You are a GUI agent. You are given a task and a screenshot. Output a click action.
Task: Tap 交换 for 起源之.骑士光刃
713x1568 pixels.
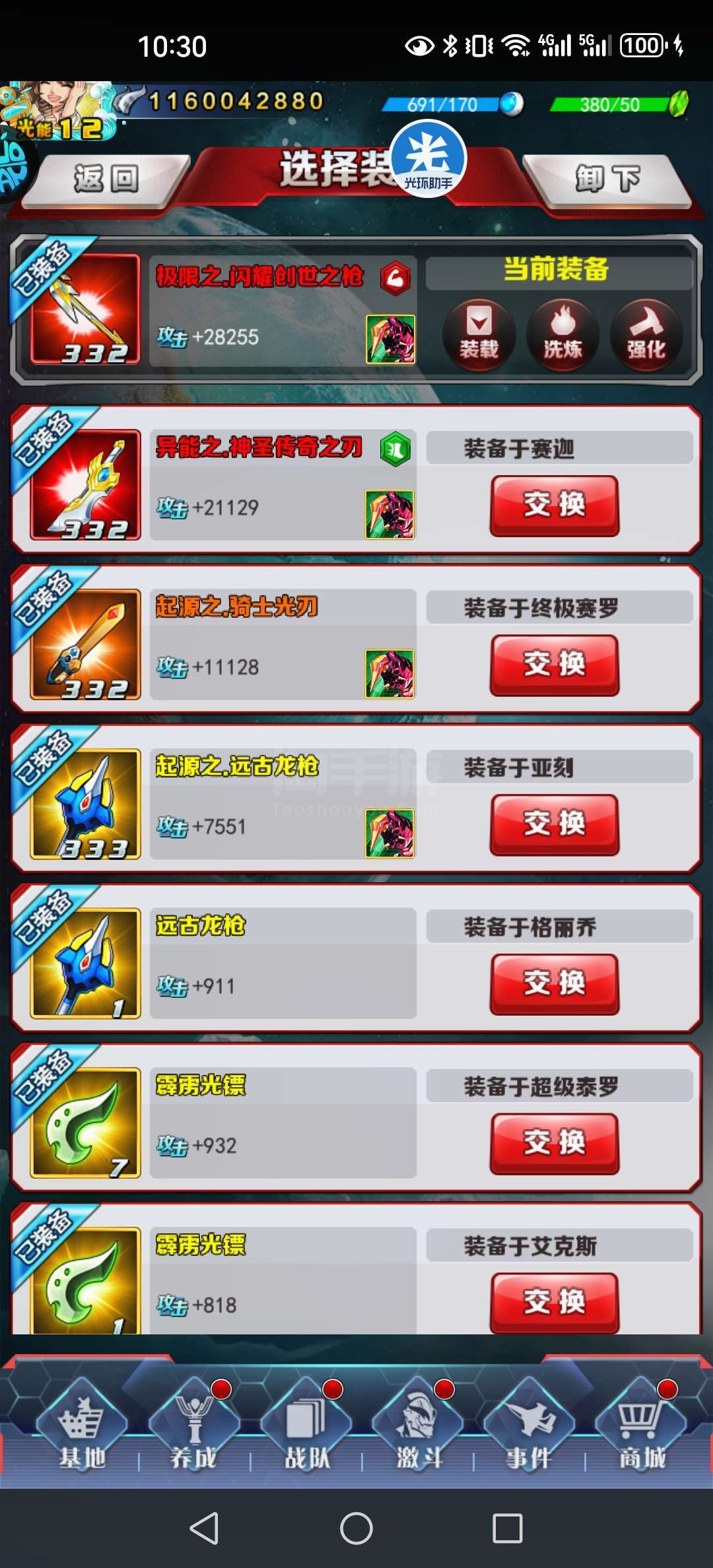click(x=555, y=665)
